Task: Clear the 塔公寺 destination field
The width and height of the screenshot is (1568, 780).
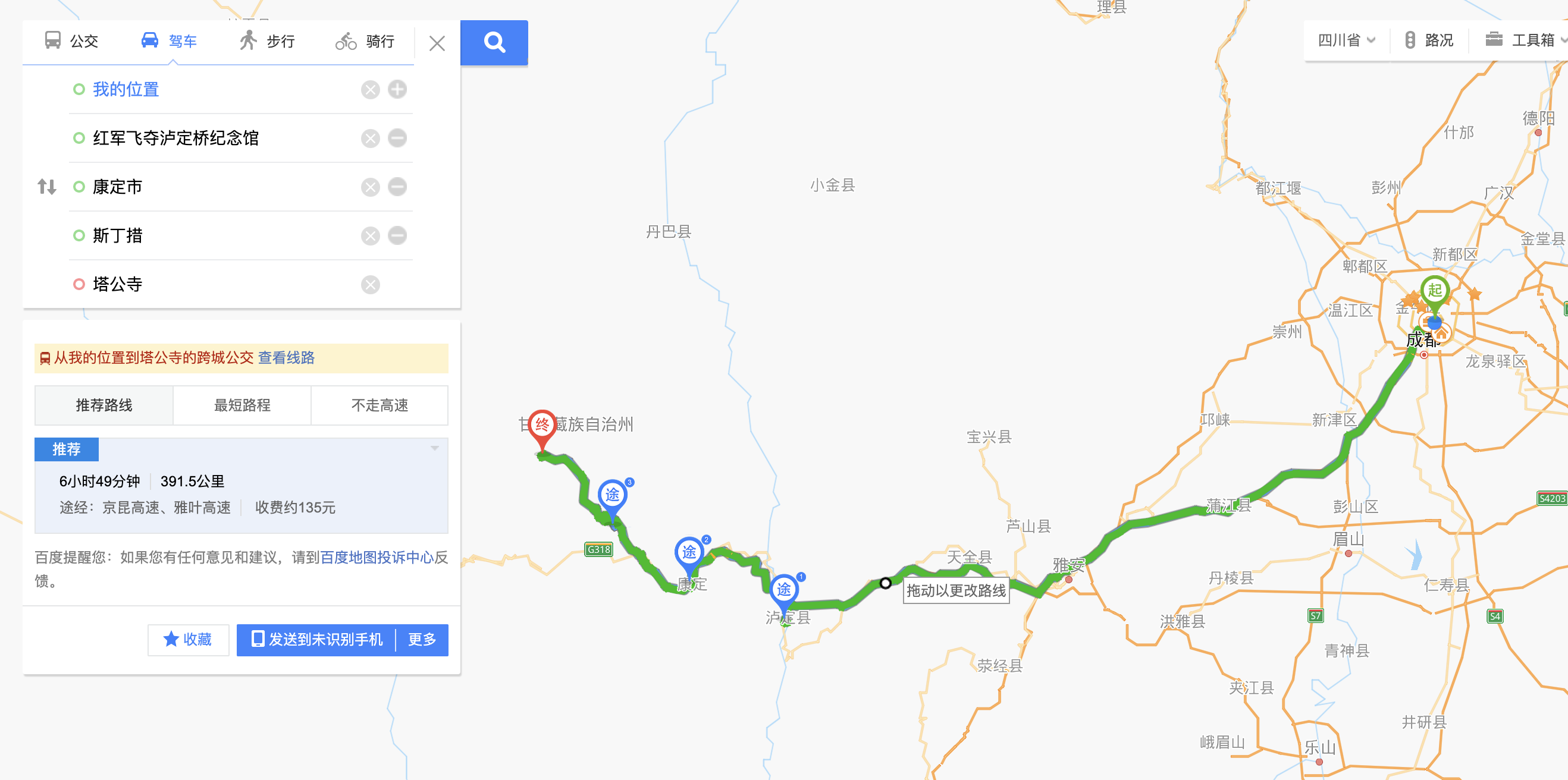Action: click(370, 284)
